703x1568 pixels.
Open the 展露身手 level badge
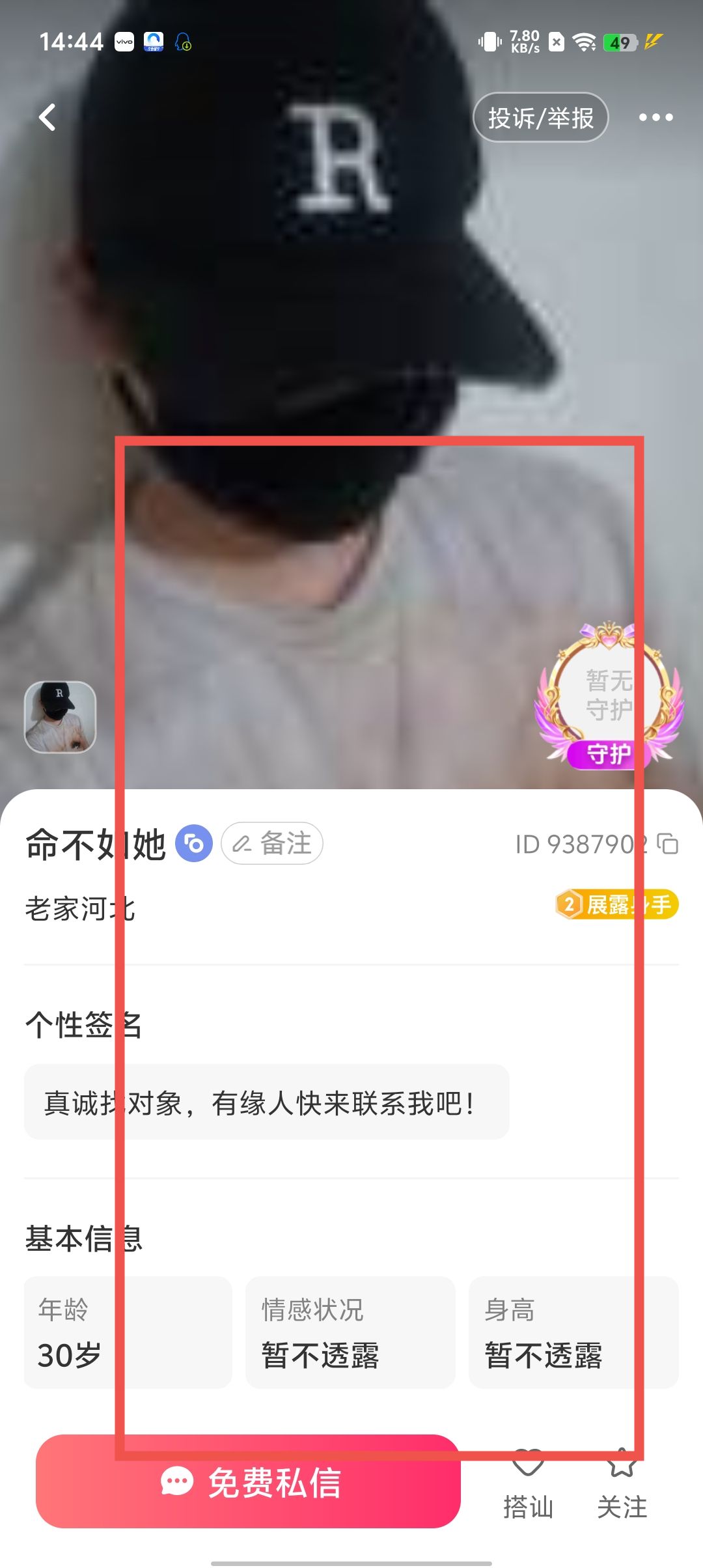pos(616,904)
